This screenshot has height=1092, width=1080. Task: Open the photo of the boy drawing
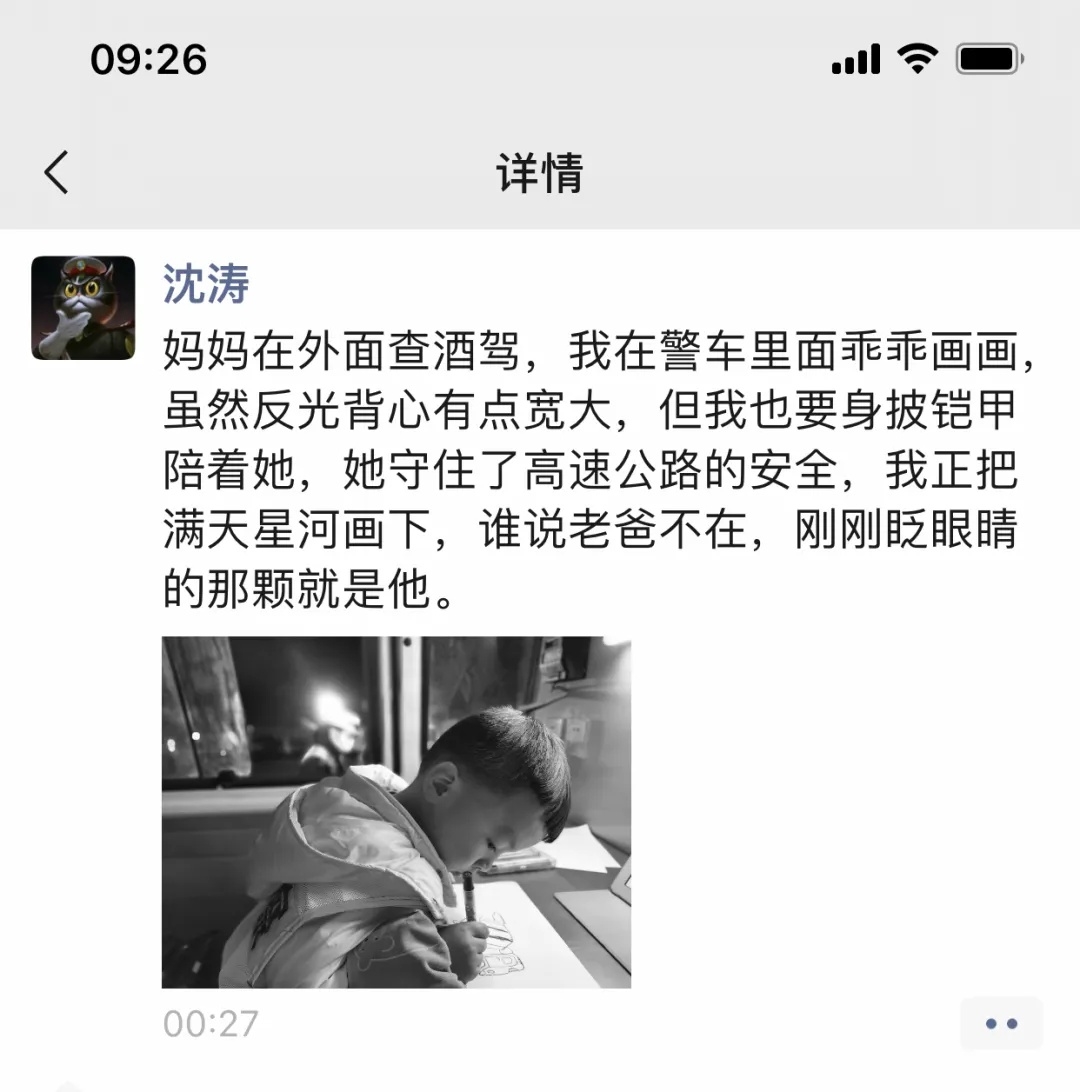click(x=396, y=812)
